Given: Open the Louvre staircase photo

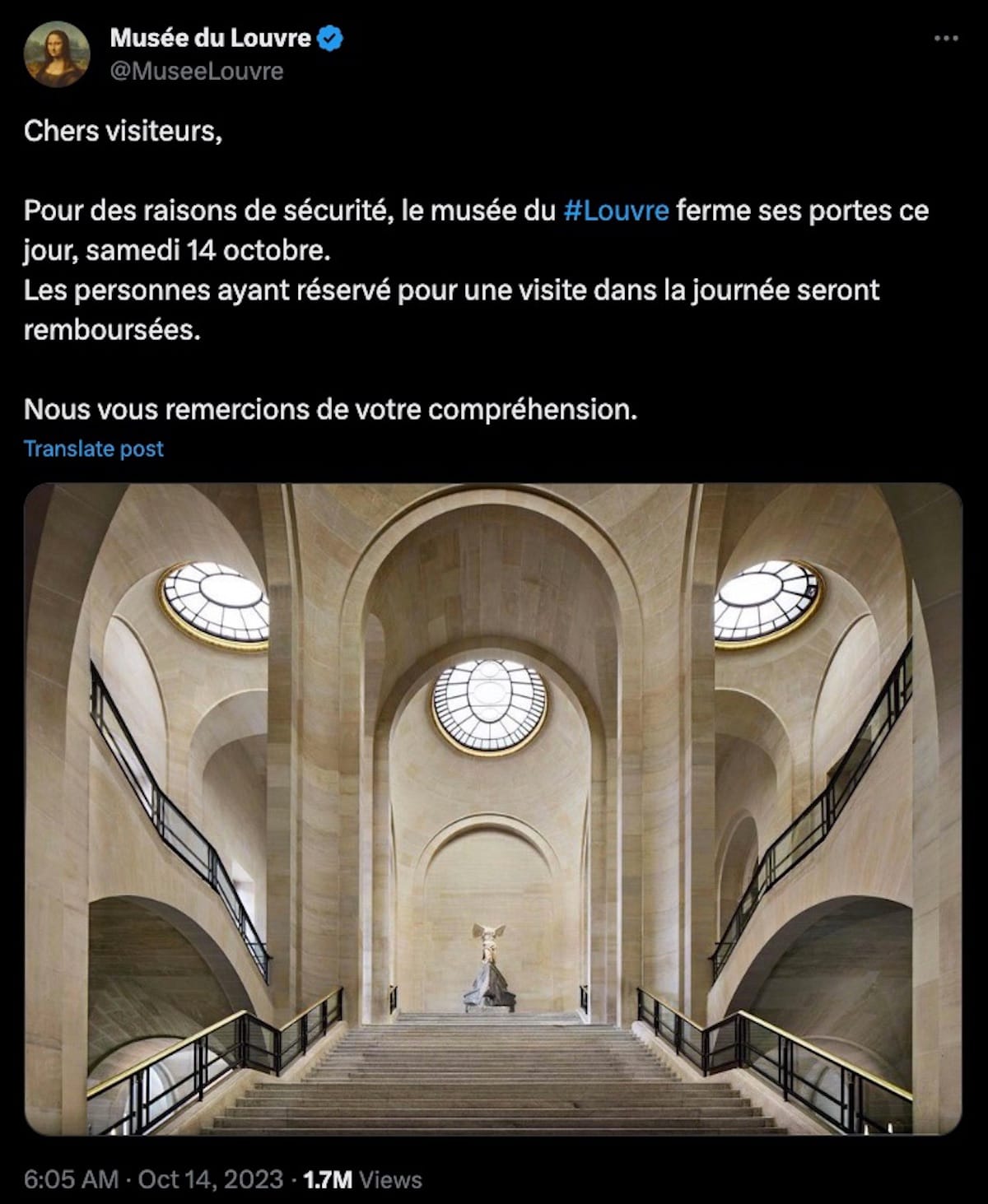Looking at the screenshot, I should tap(492, 808).
